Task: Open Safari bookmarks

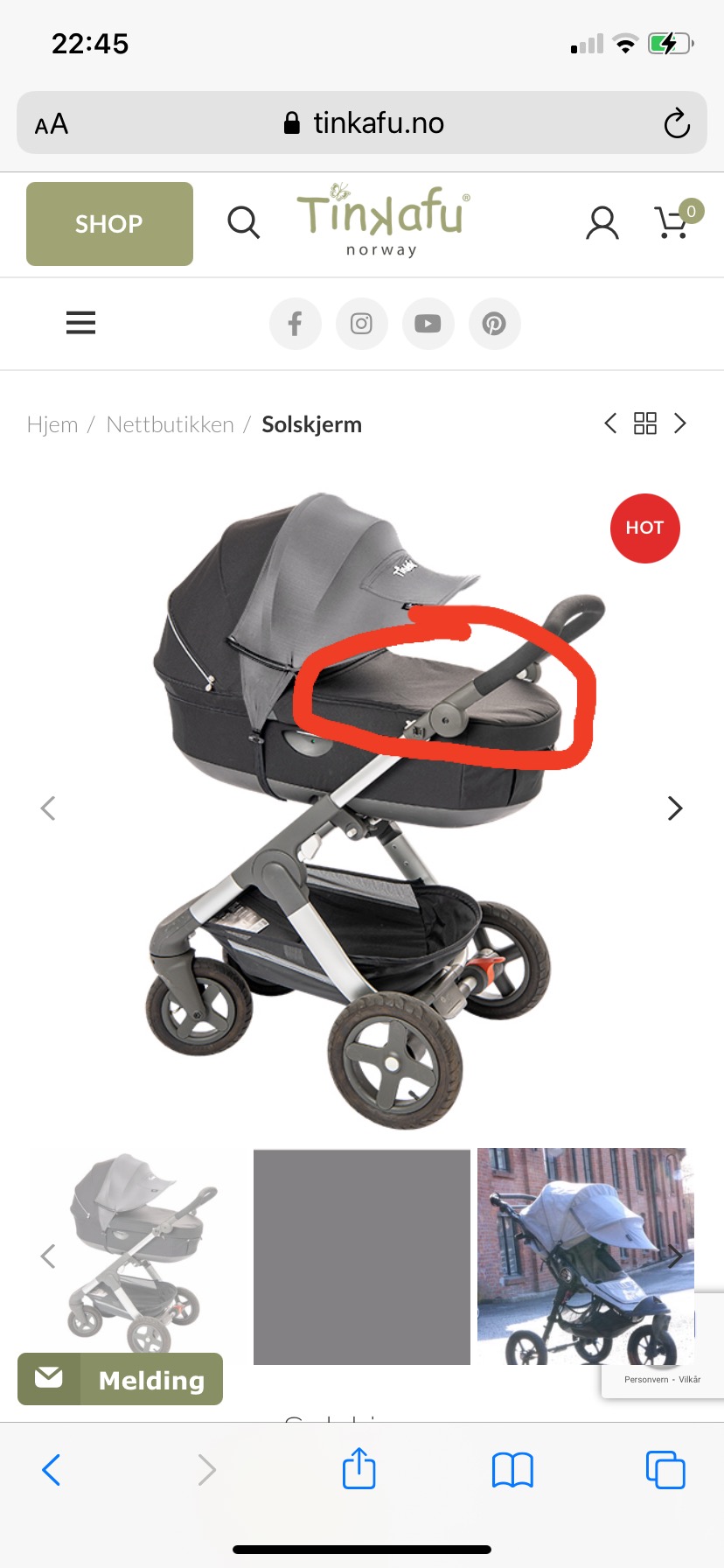Action: click(x=512, y=1470)
